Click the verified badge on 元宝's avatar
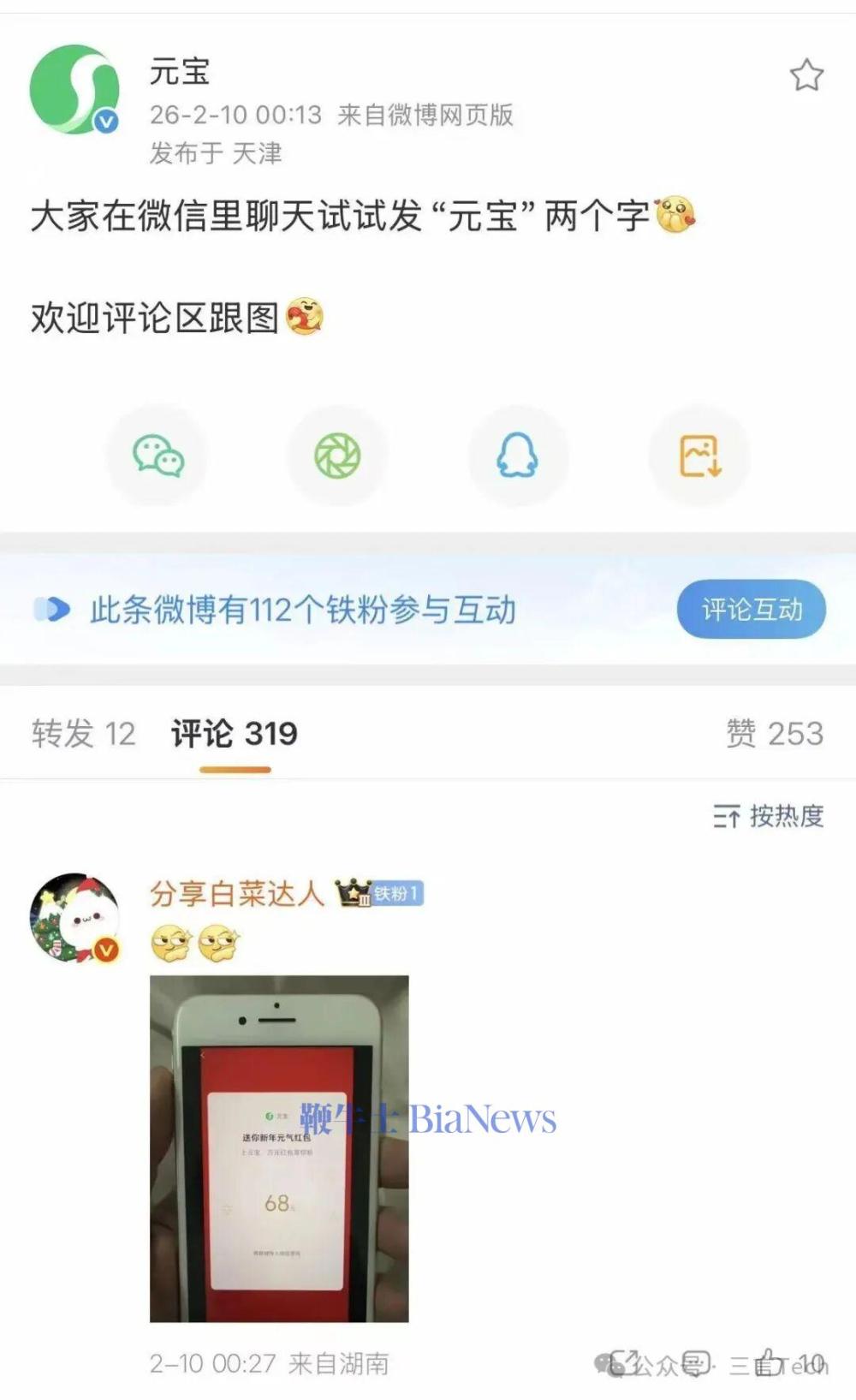The image size is (856, 1400). pyautogui.click(x=104, y=120)
